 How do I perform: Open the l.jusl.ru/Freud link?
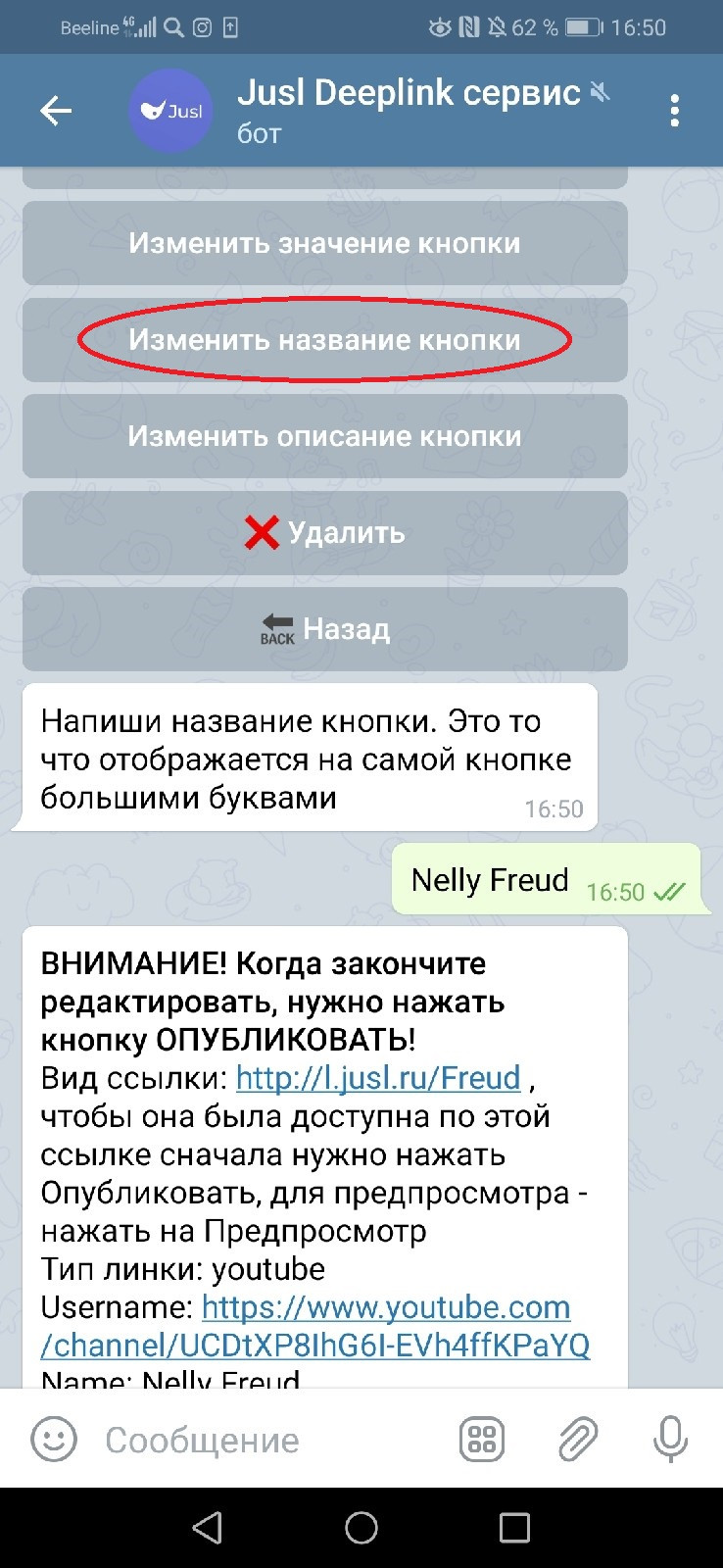378,1078
